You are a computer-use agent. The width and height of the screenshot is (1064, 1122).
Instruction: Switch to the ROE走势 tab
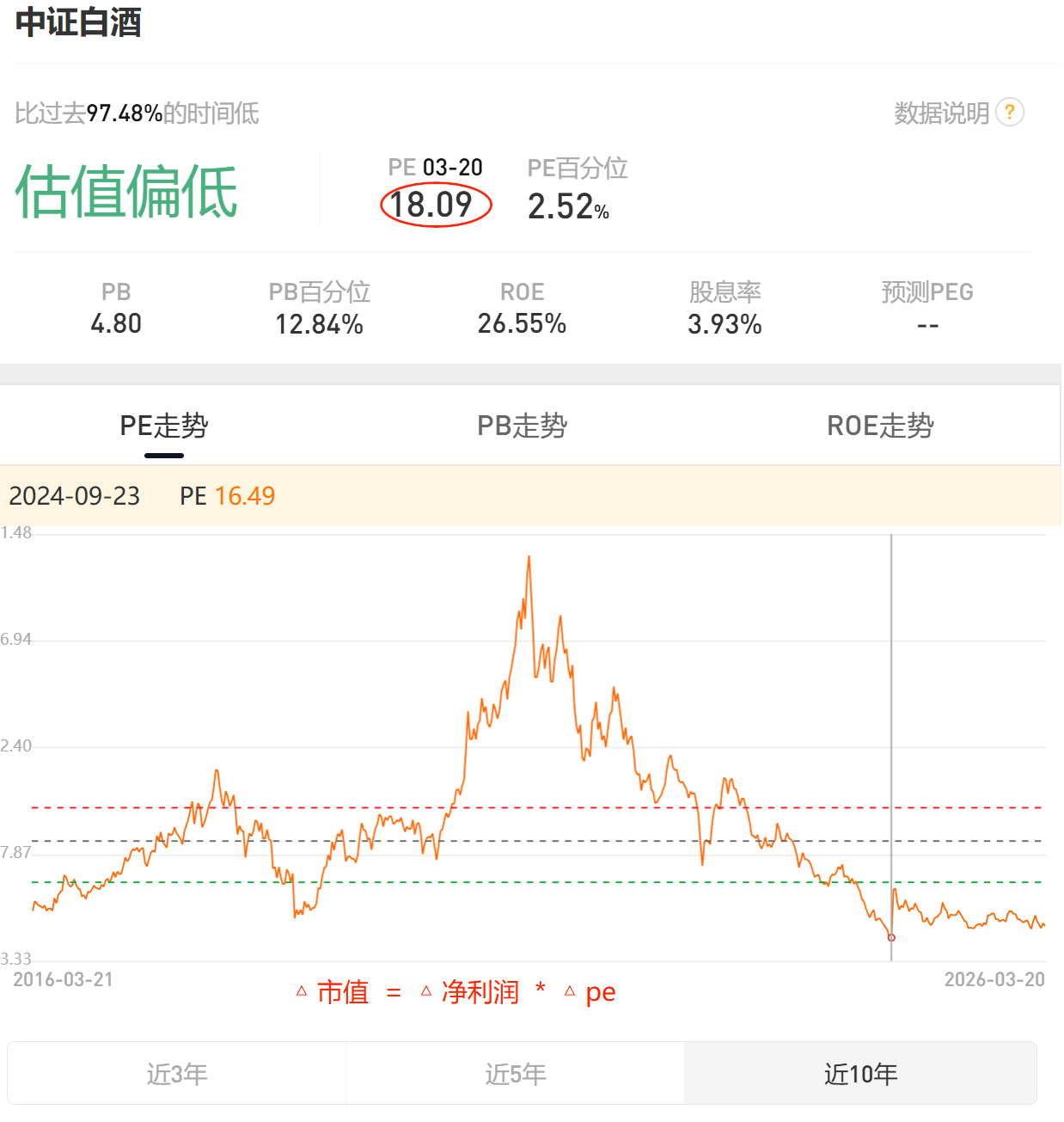(880, 426)
